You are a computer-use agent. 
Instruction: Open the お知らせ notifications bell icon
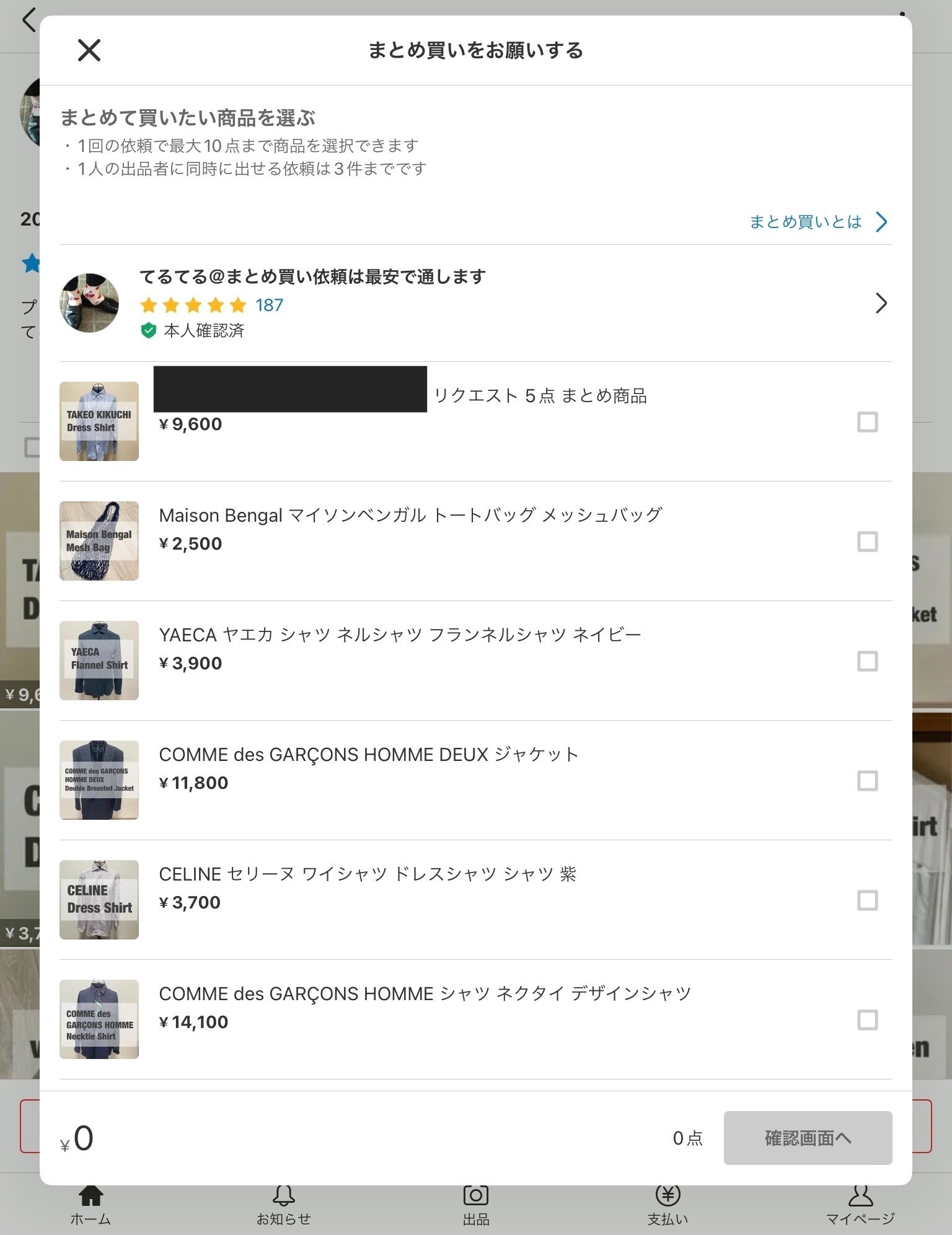283,1195
